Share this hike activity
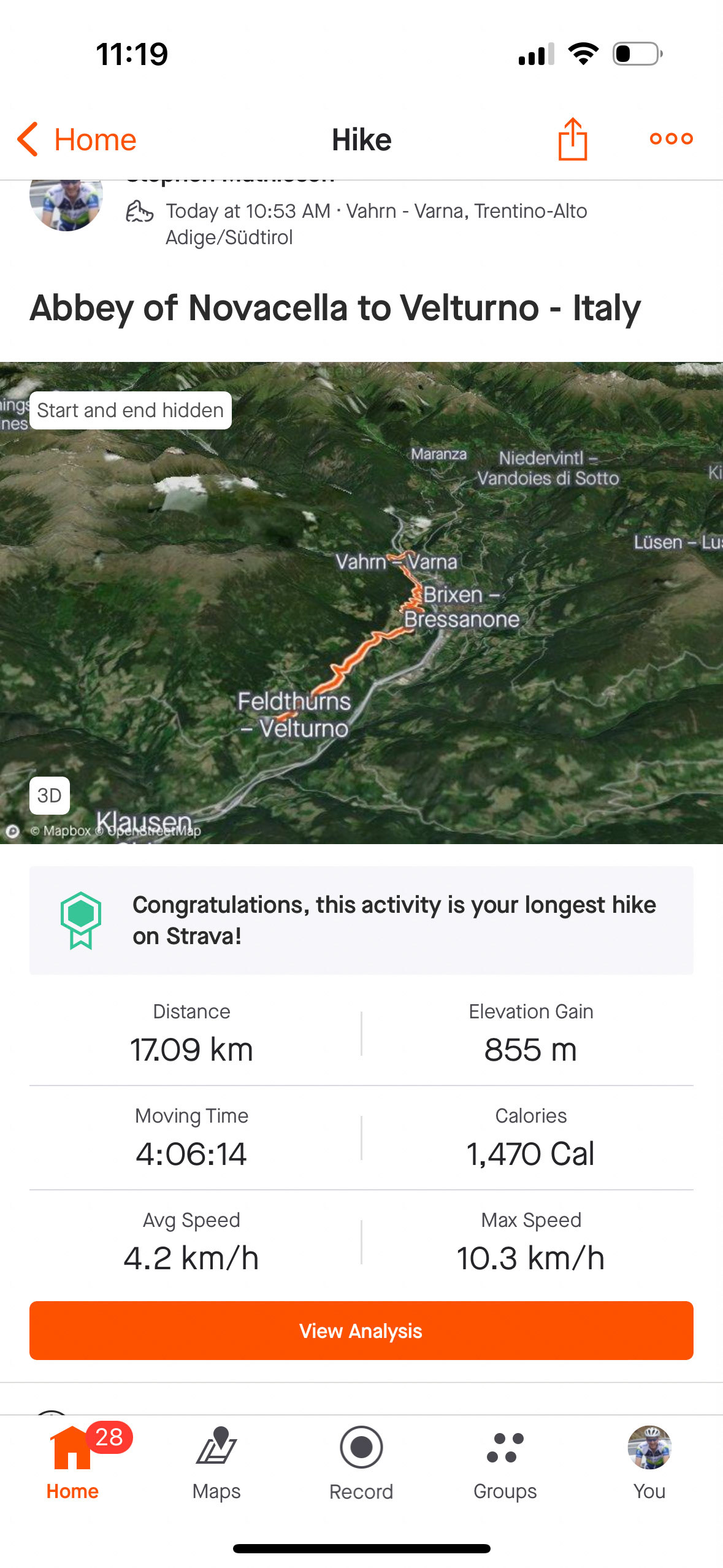Image resolution: width=723 pixels, height=1568 pixels. coord(572,139)
